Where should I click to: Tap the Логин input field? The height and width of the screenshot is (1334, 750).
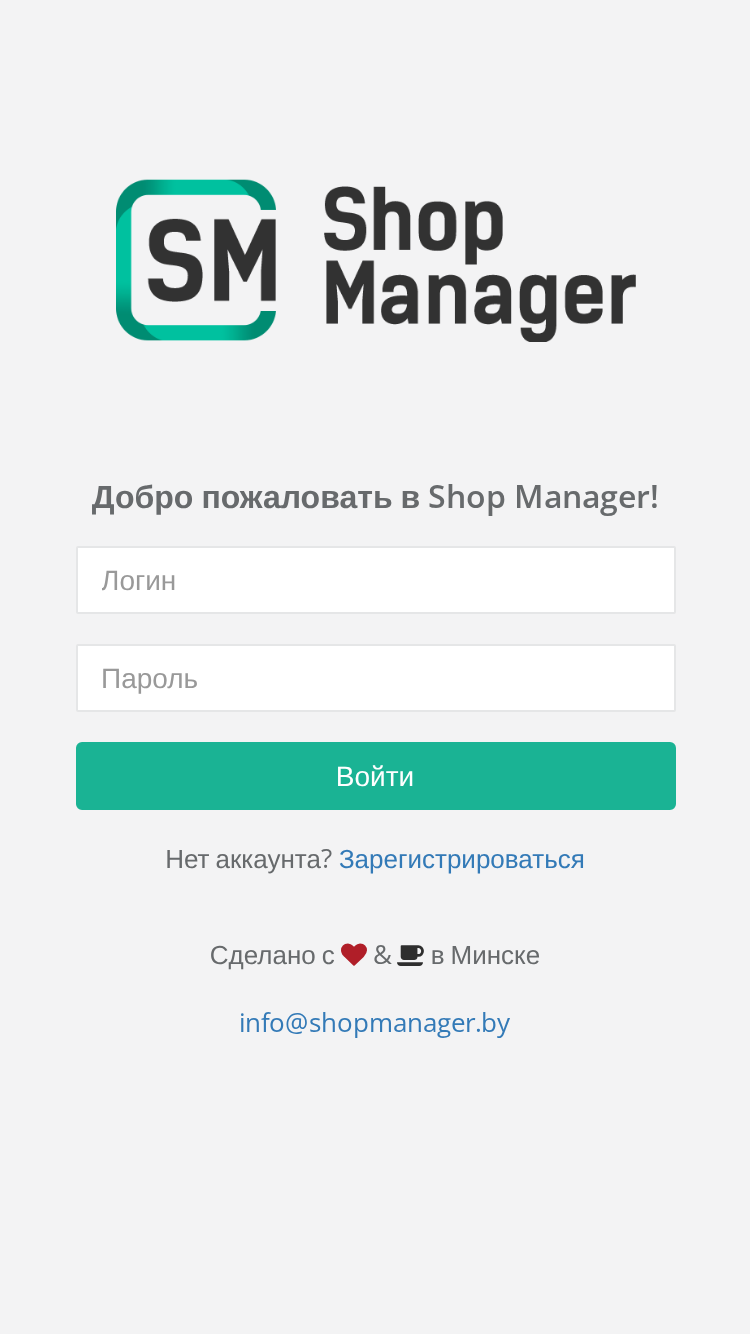(376, 580)
